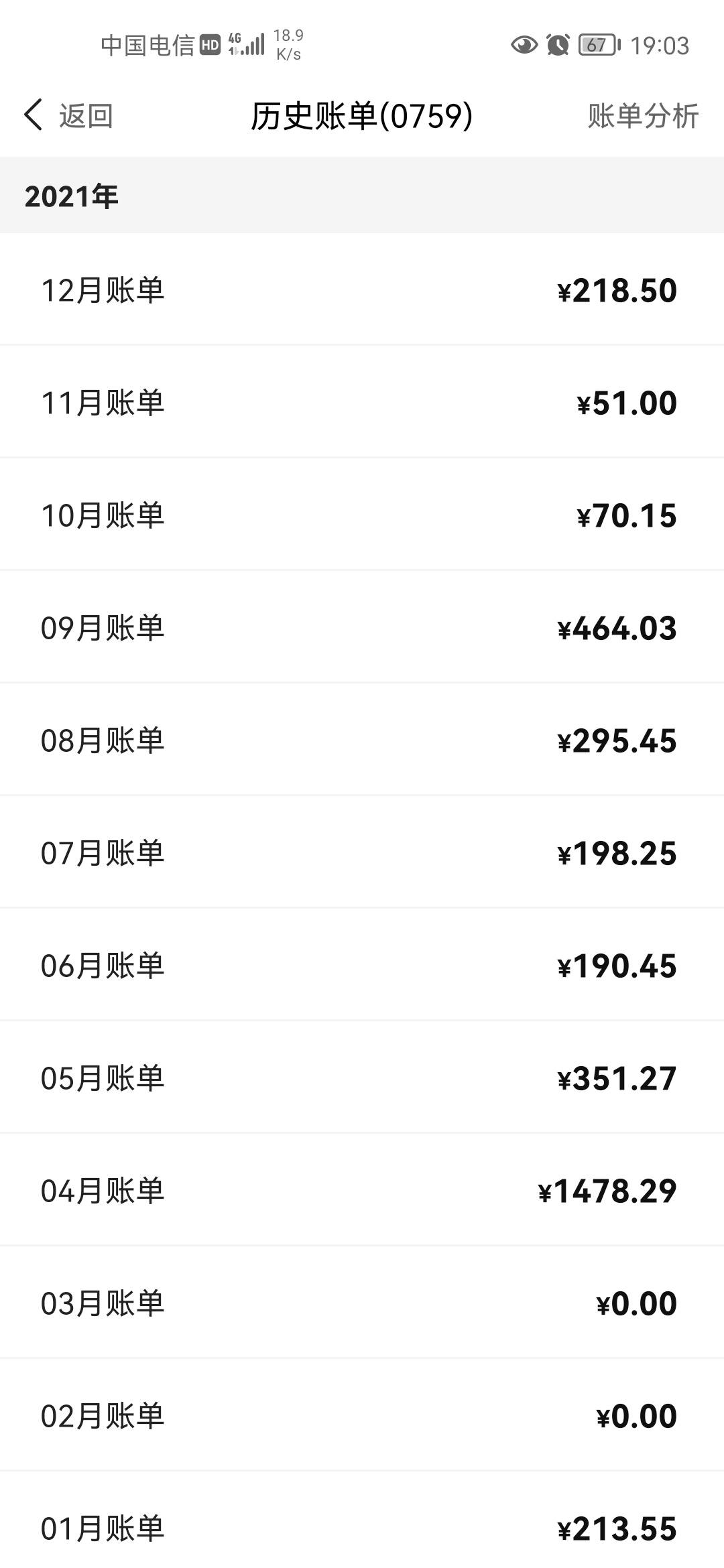Image resolution: width=724 pixels, height=1568 pixels.
Task: View the 03月账单 row
Action: pos(362,1303)
